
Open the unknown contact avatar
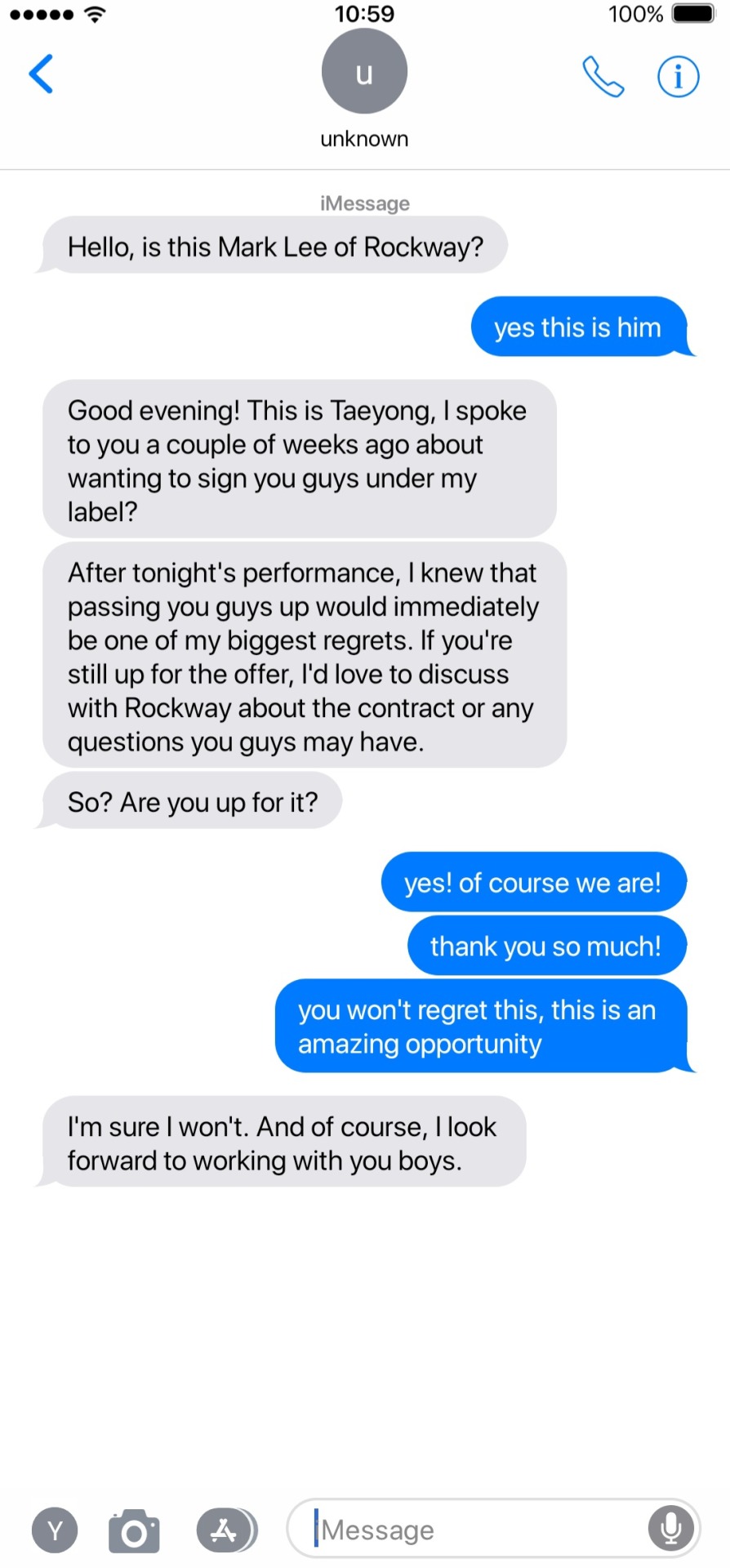click(364, 72)
